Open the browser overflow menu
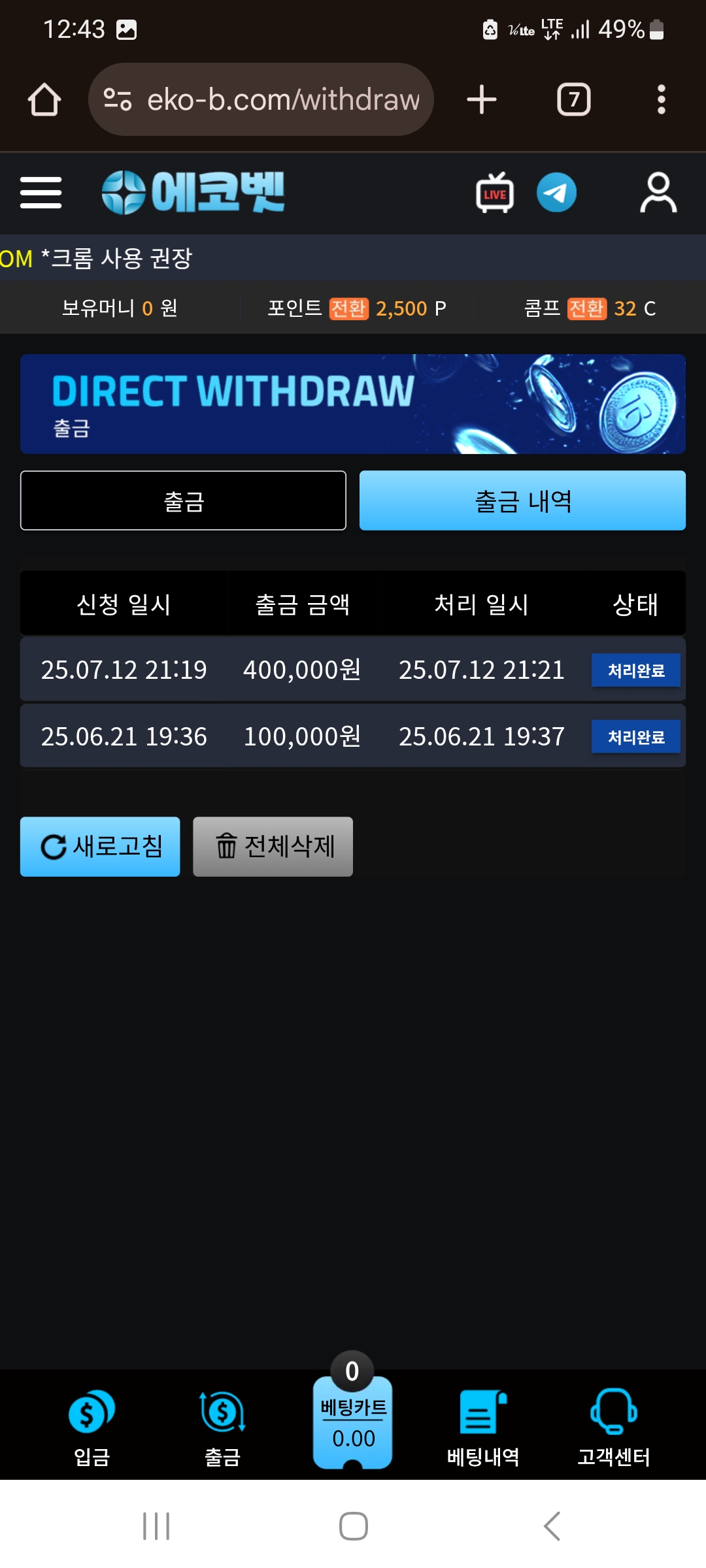This screenshot has height=1568, width=706. tap(661, 99)
